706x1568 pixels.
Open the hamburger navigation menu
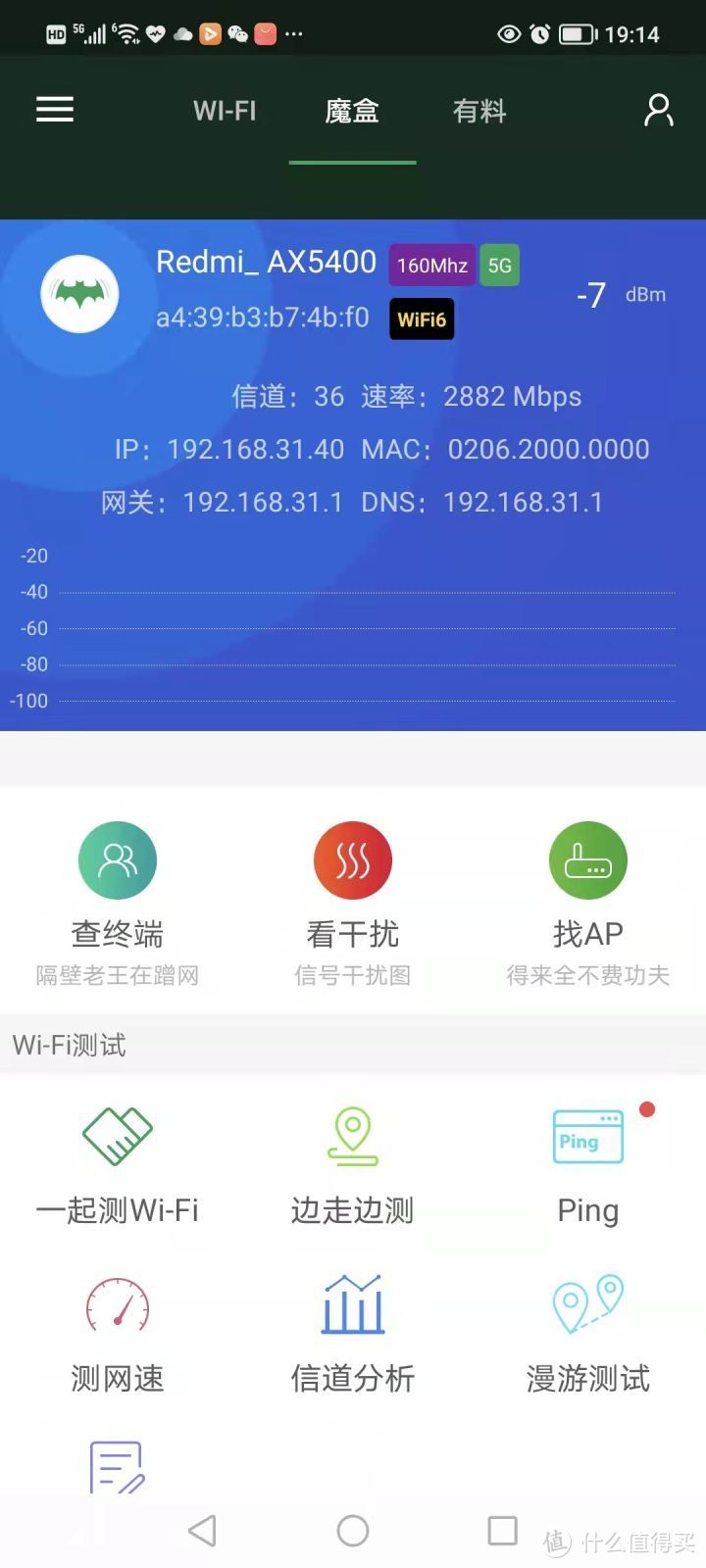[x=54, y=110]
